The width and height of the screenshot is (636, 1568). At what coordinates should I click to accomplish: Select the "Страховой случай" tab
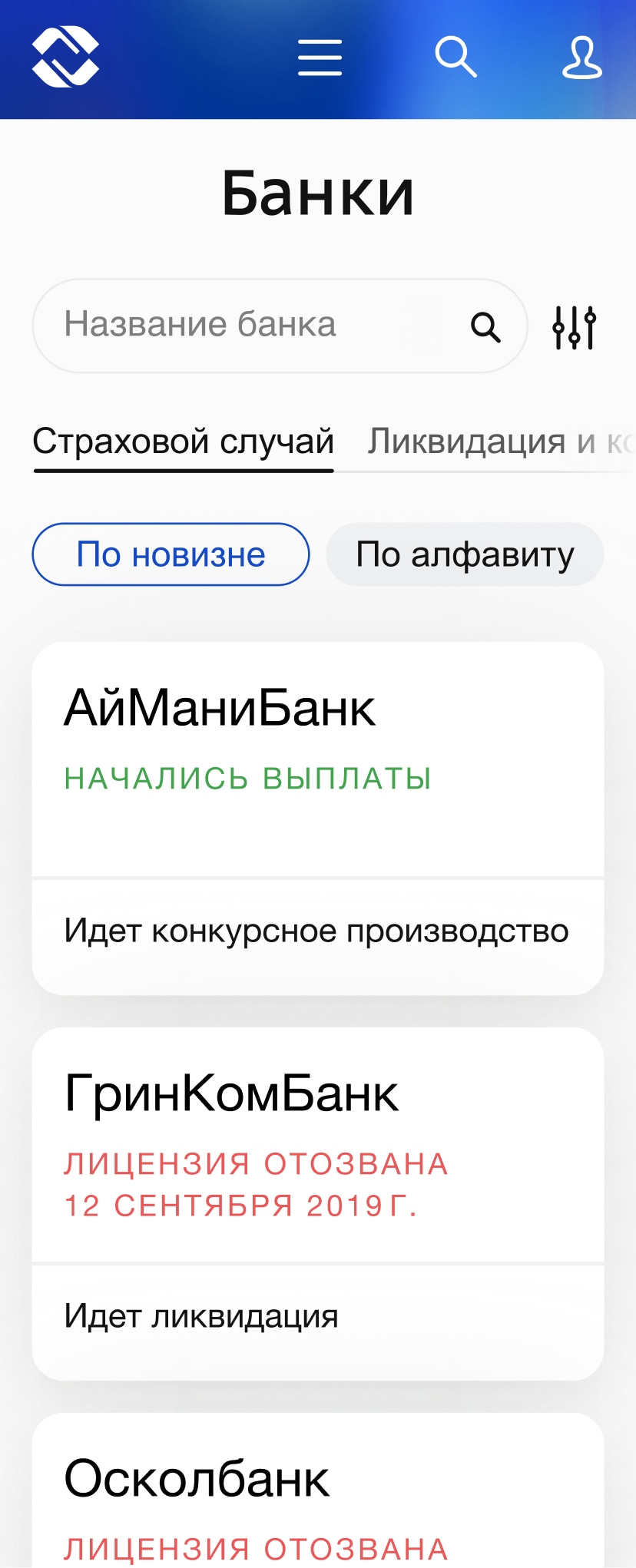(183, 442)
